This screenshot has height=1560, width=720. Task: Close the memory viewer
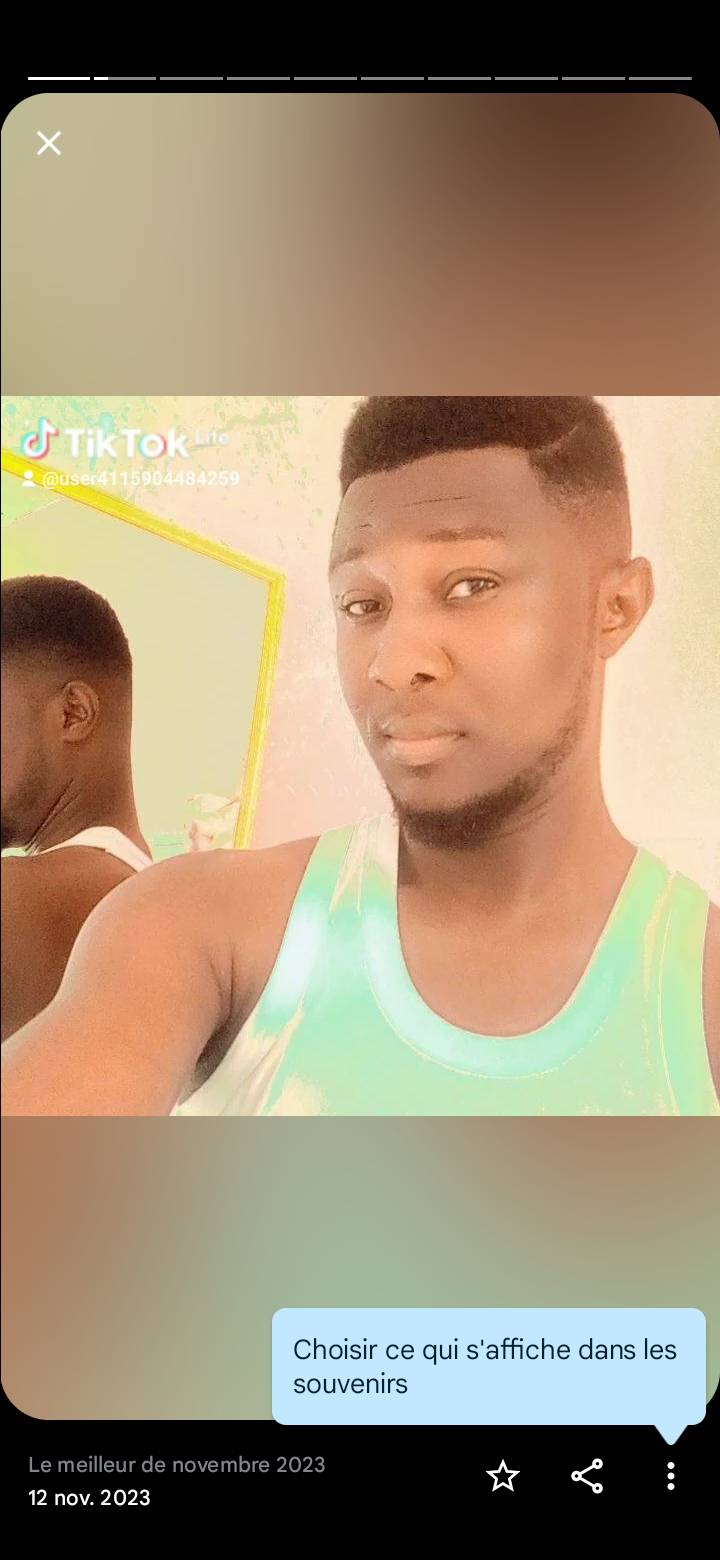(49, 143)
